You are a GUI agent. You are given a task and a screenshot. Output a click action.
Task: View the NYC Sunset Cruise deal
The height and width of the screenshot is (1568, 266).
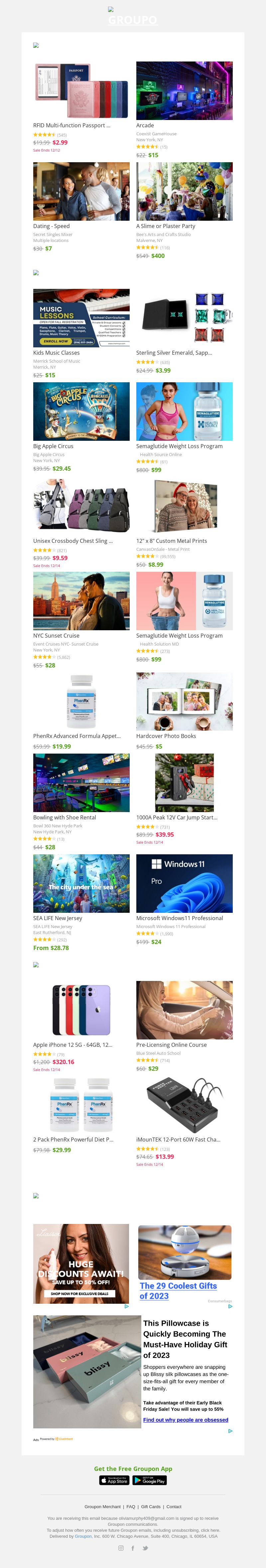pyautogui.click(x=81, y=601)
